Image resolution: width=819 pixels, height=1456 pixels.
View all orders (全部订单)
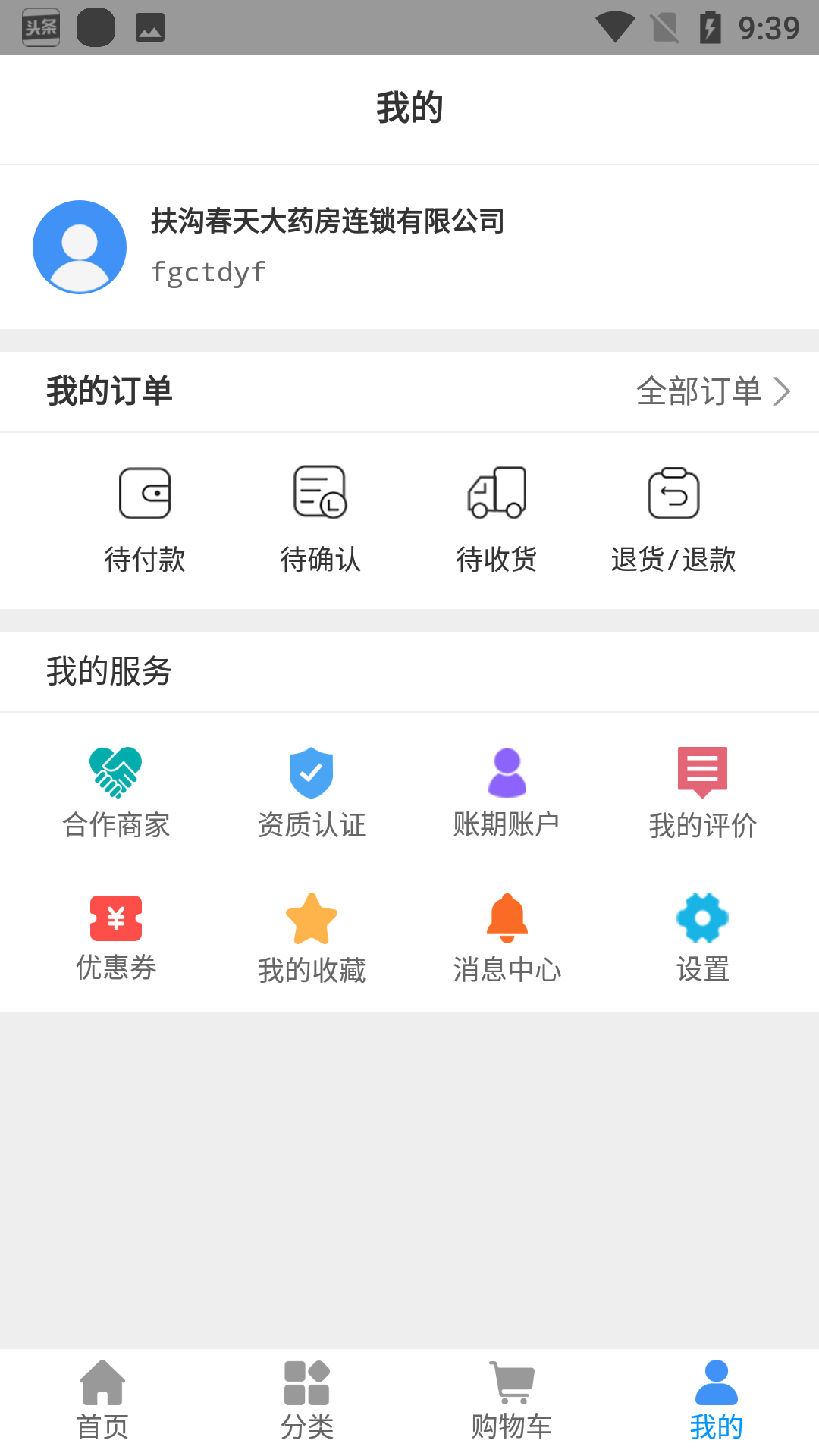tap(713, 391)
